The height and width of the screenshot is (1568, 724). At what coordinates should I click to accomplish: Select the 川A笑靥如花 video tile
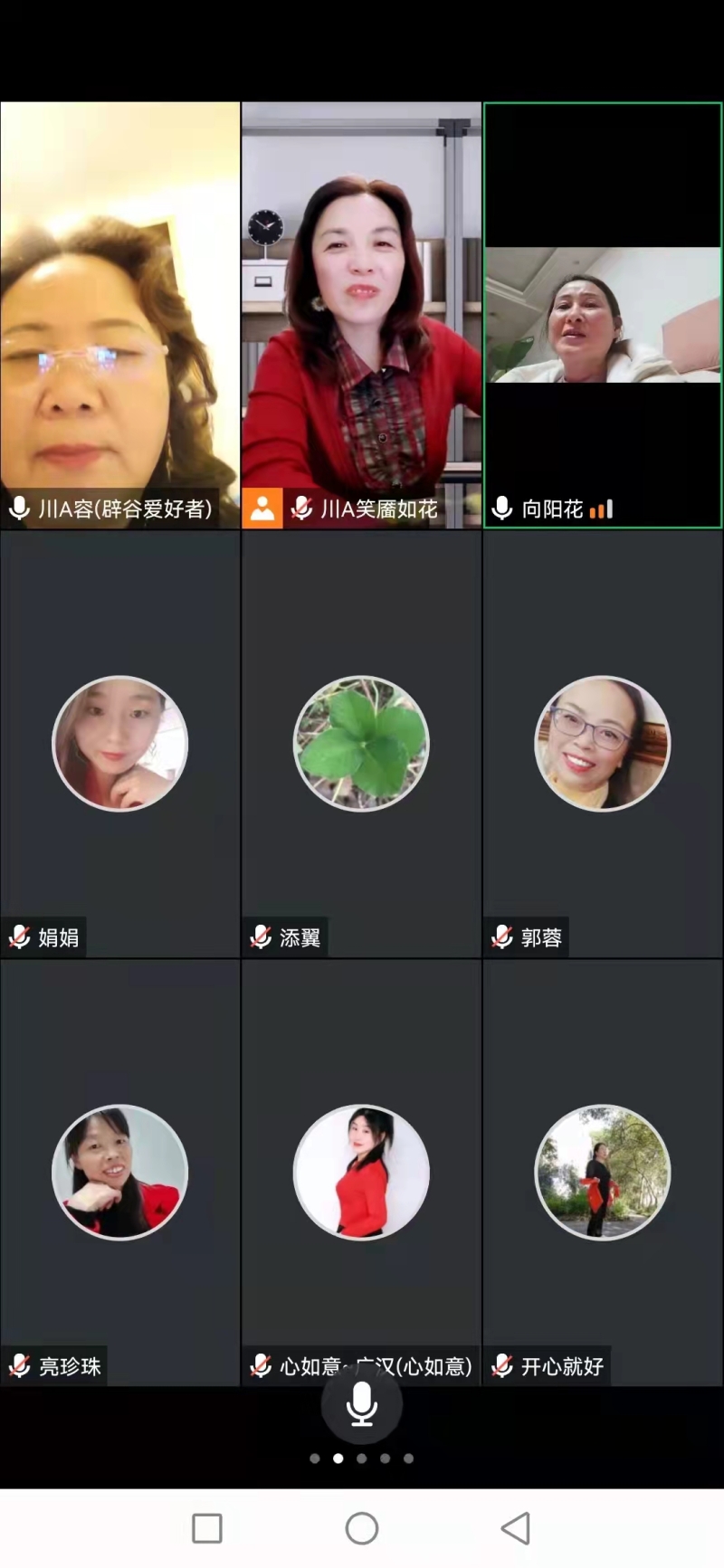(361, 315)
